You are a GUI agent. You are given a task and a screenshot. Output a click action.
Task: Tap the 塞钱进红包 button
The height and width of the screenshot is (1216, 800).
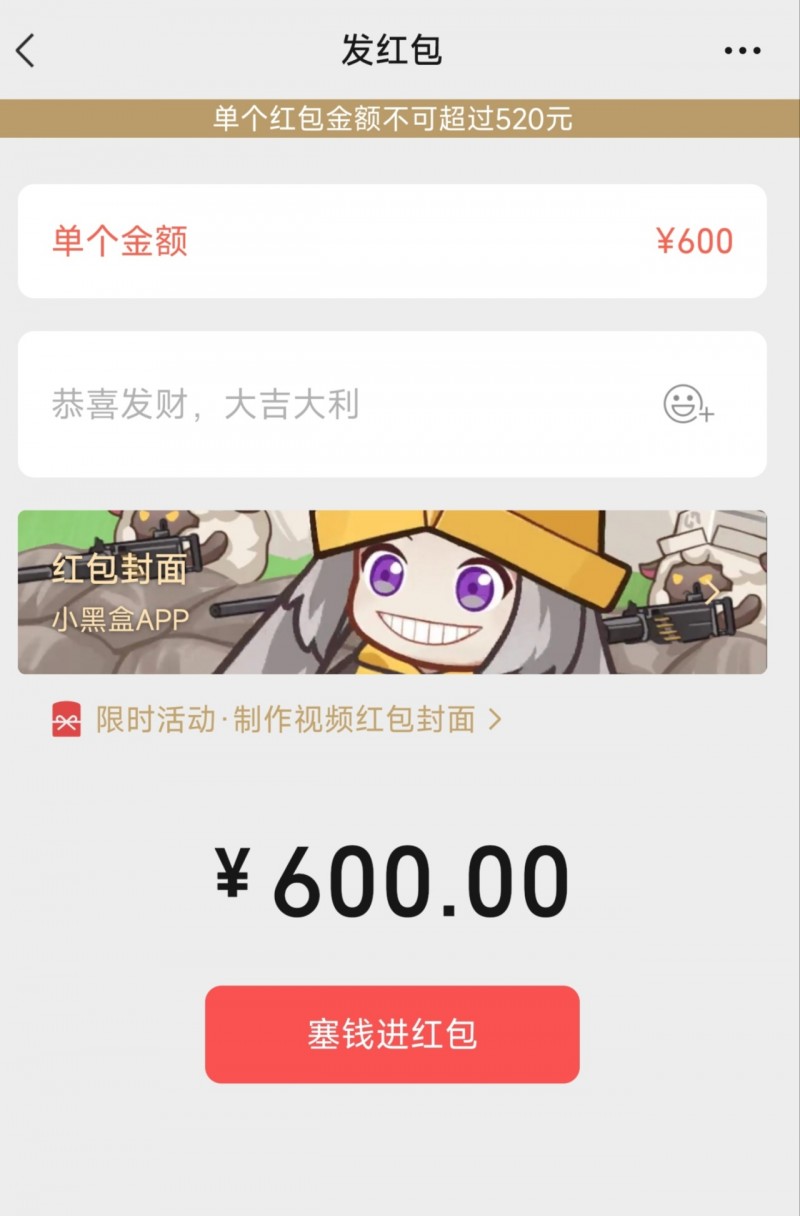392,1034
